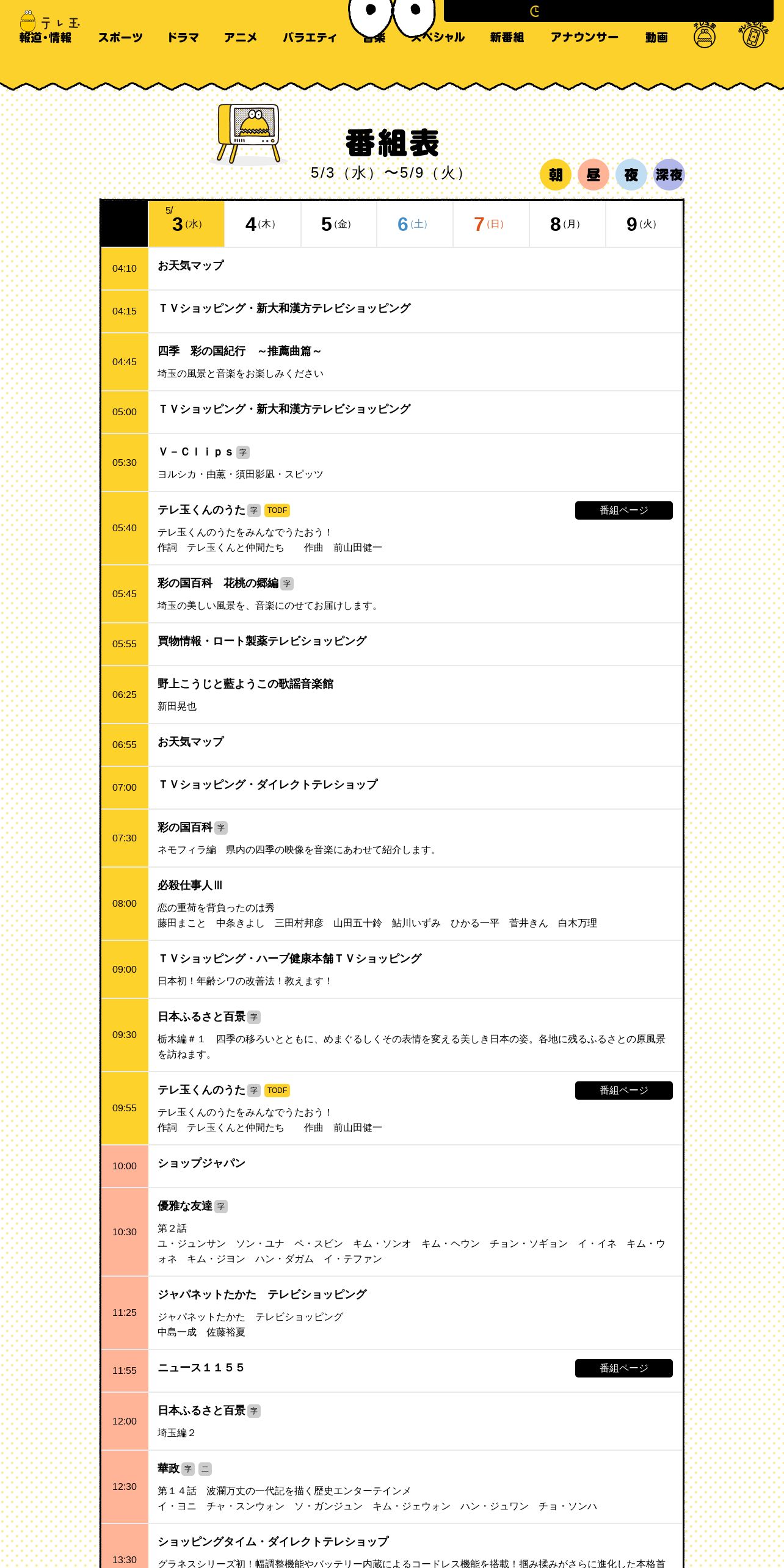Switch to the 9(火) date tab
The height and width of the screenshot is (1568, 784).
pos(644,224)
